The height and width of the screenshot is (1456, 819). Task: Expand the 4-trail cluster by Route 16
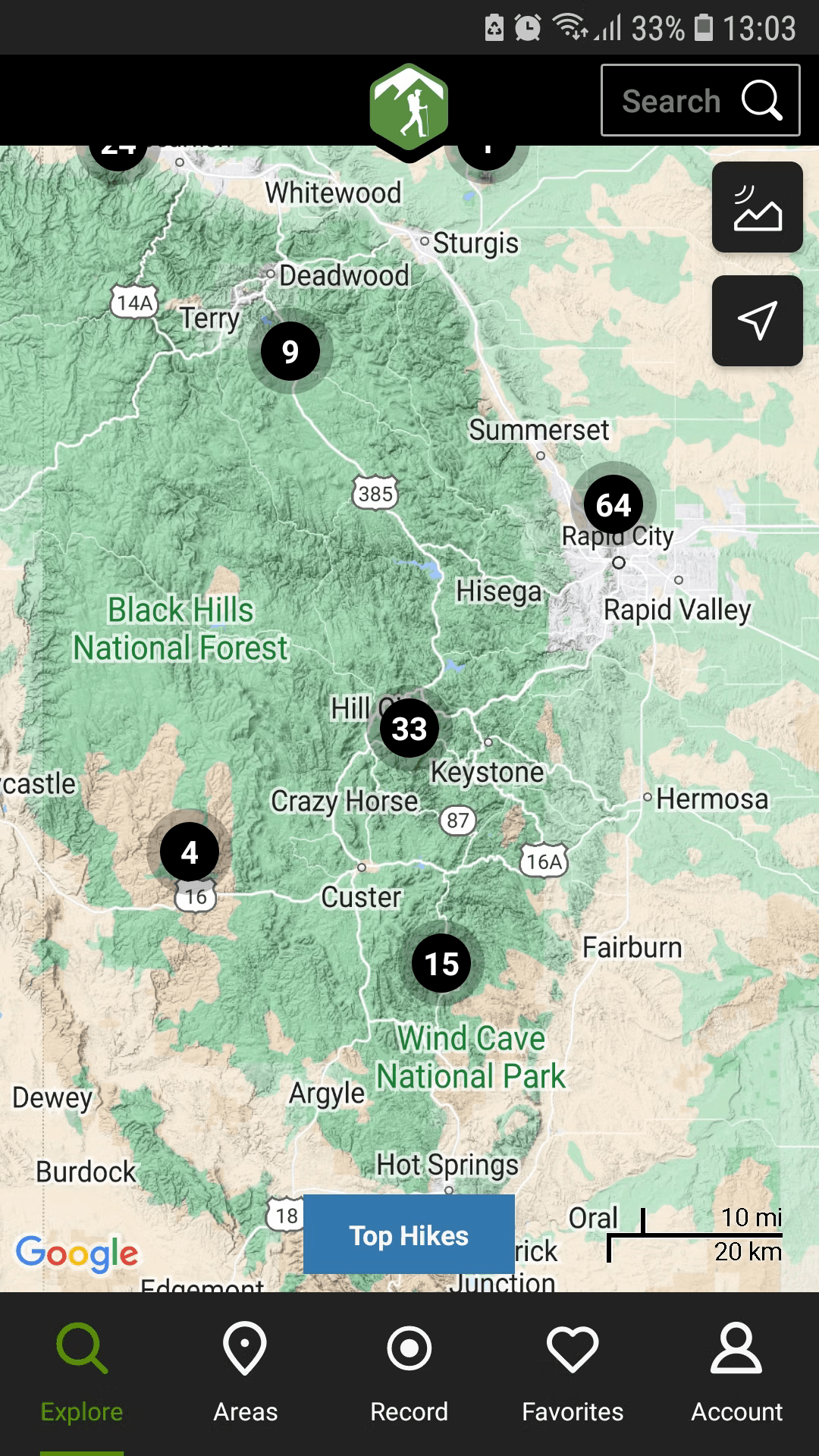[x=190, y=852]
